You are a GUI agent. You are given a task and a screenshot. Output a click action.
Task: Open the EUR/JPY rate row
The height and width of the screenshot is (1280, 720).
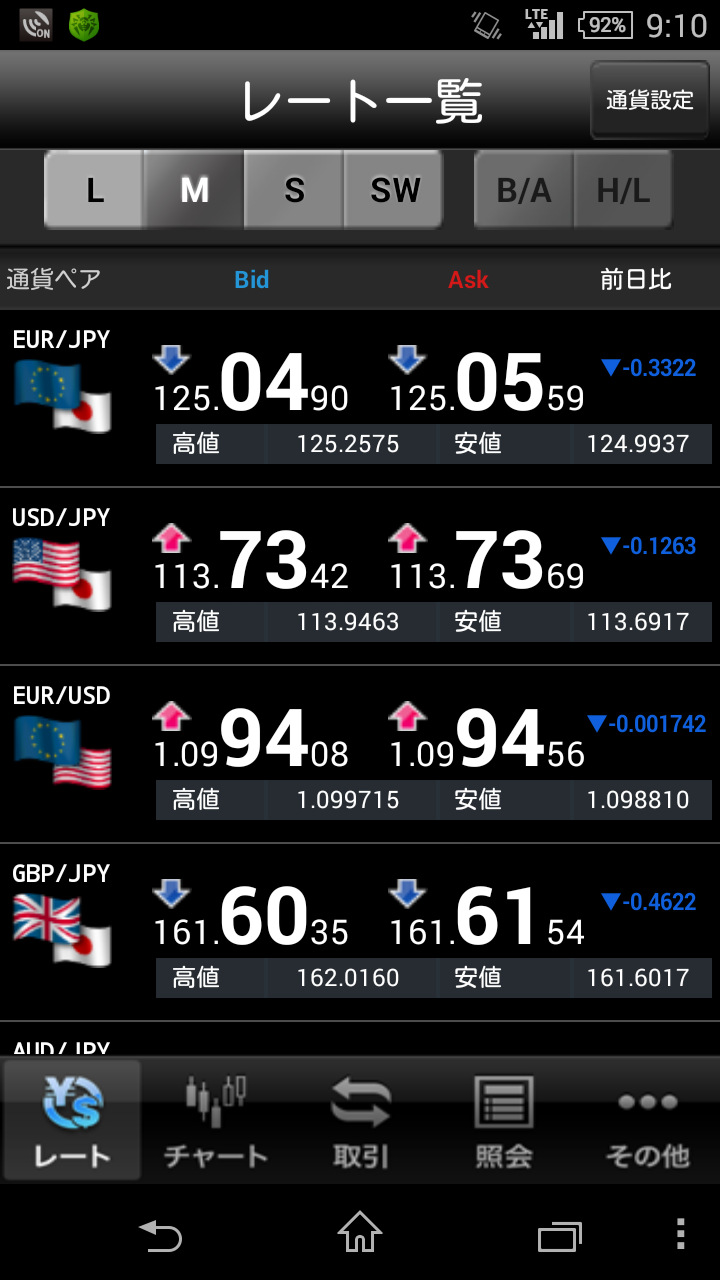click(x=360, y=398)
